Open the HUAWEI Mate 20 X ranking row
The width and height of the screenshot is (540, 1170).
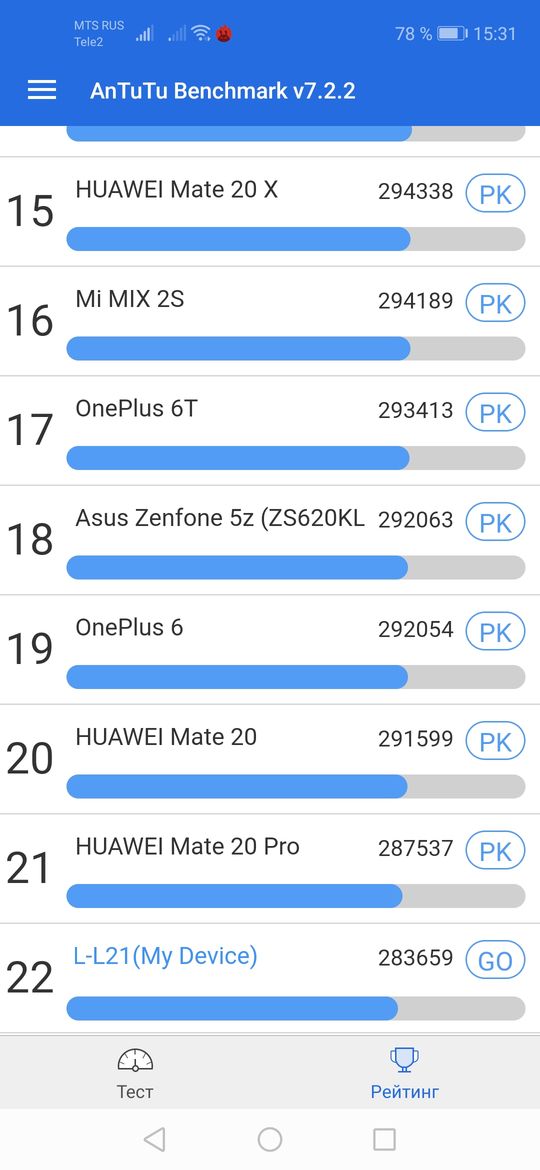(x=270, y=212)
